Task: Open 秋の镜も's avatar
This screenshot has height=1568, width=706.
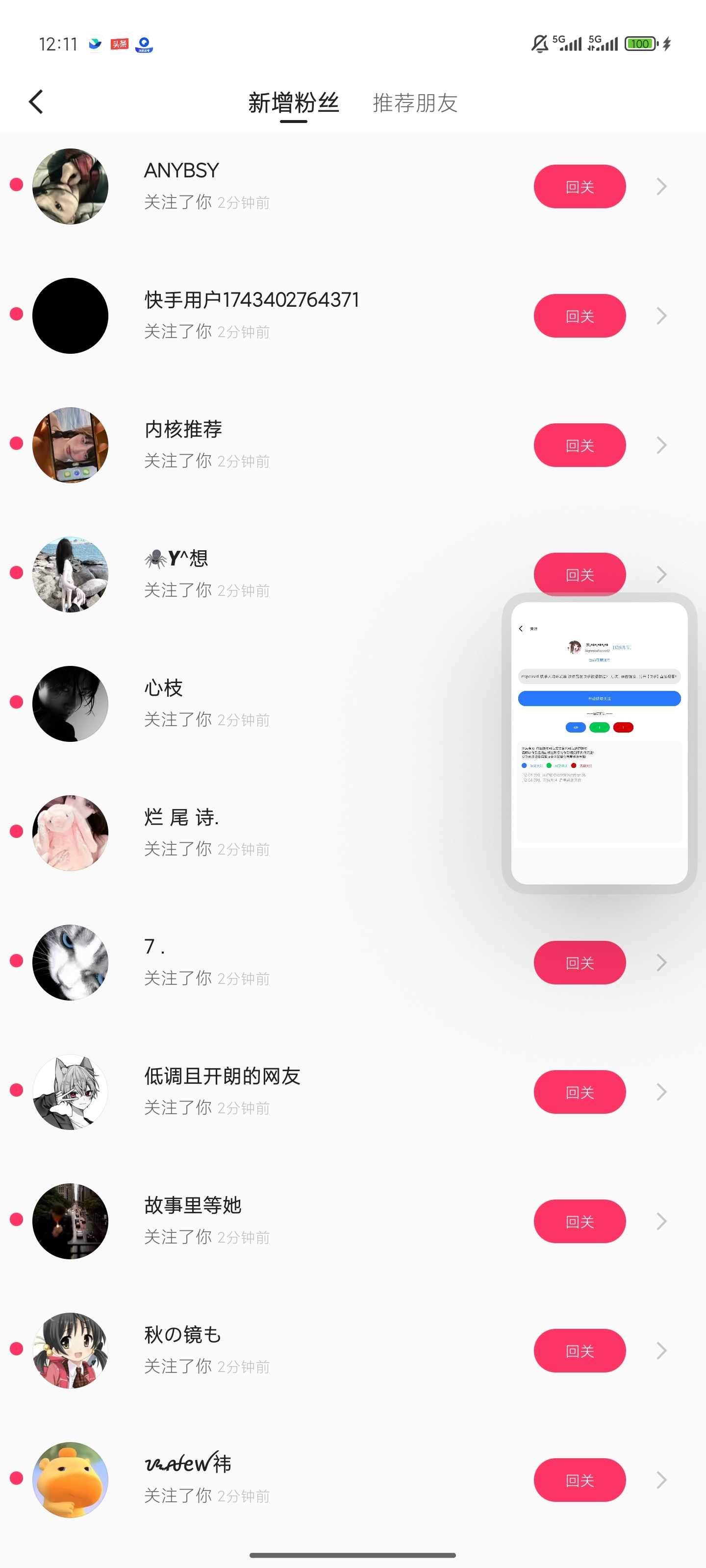Action: (x=70, y=1351)
